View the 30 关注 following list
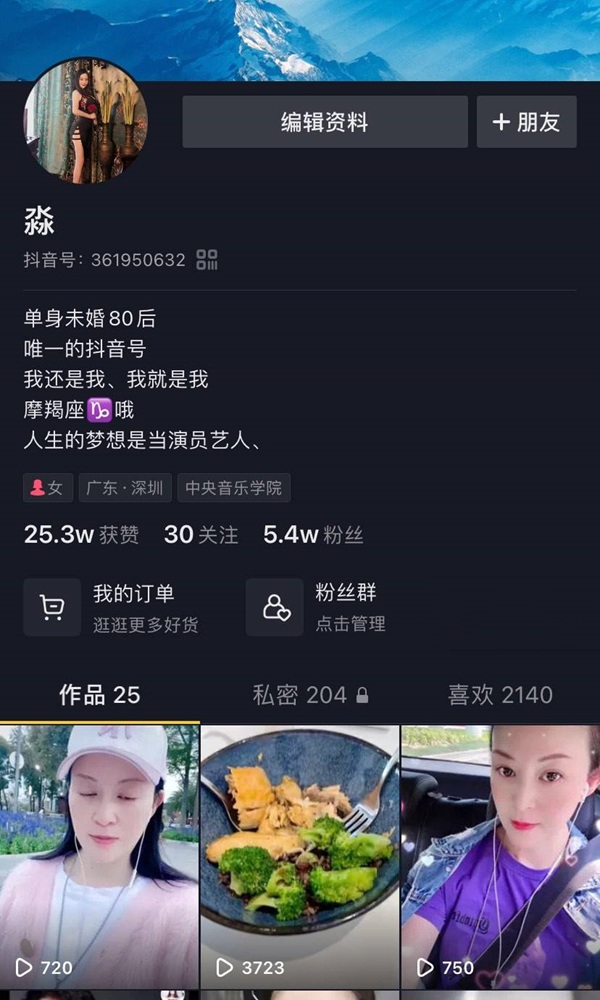 coord(201,535)
